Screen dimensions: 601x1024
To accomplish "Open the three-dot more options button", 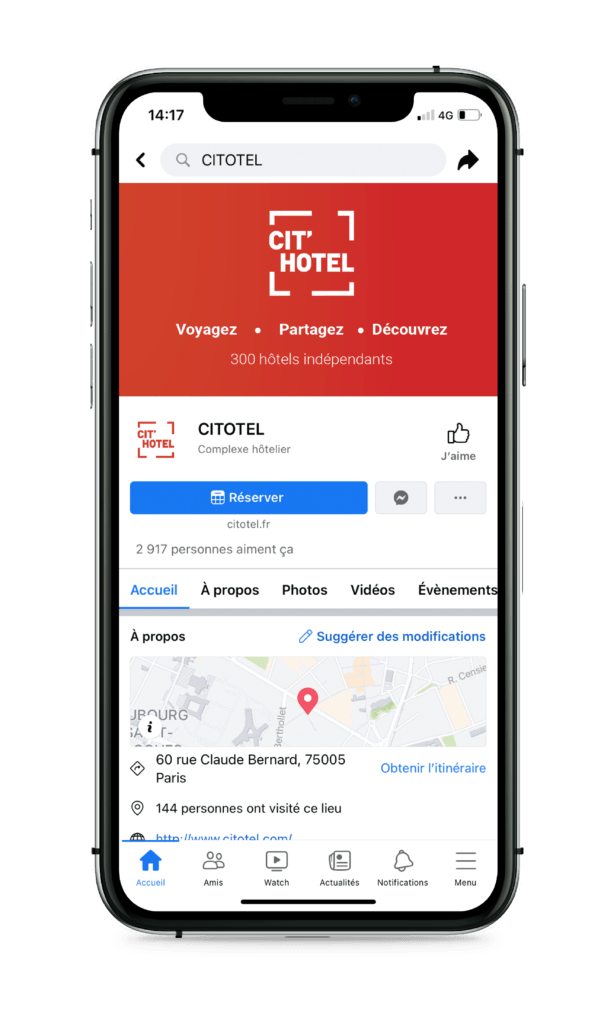I will pyautogui.click(x=460, y=498).
